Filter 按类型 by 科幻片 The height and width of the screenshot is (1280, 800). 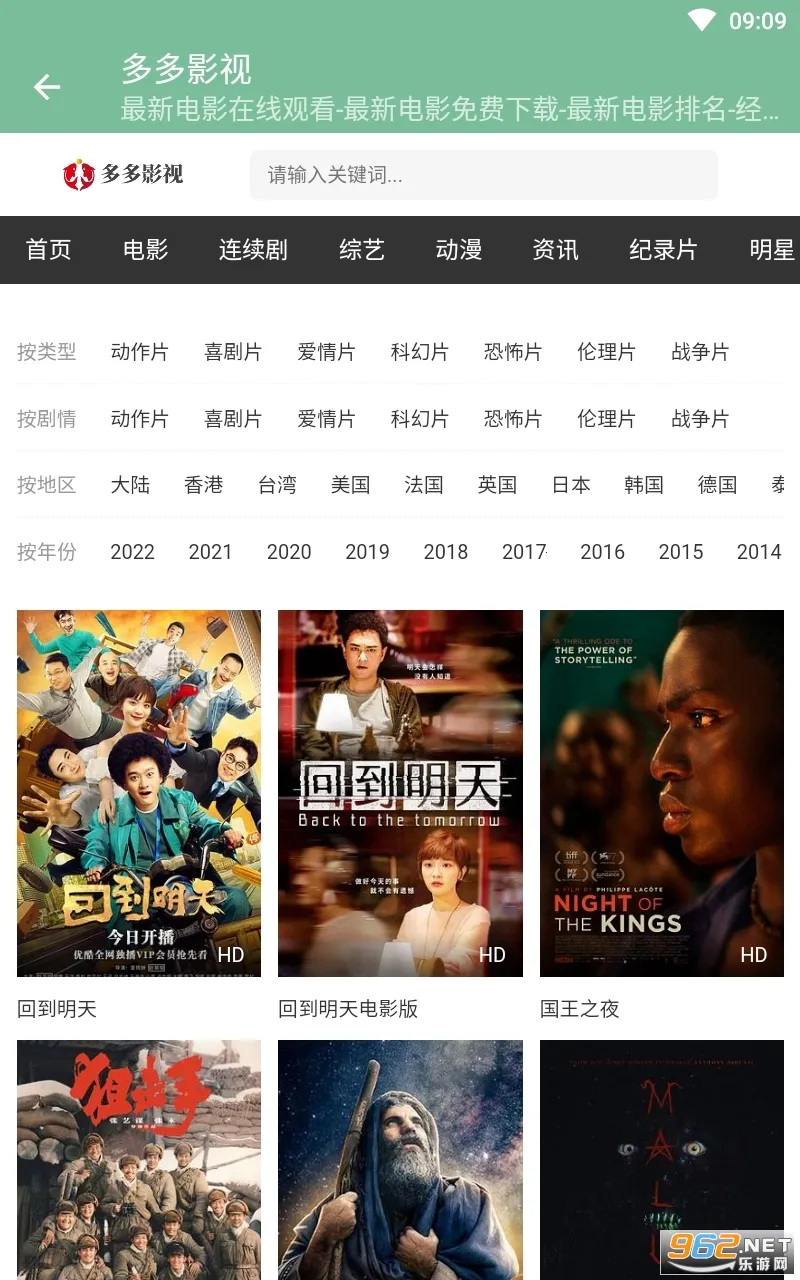419,352
